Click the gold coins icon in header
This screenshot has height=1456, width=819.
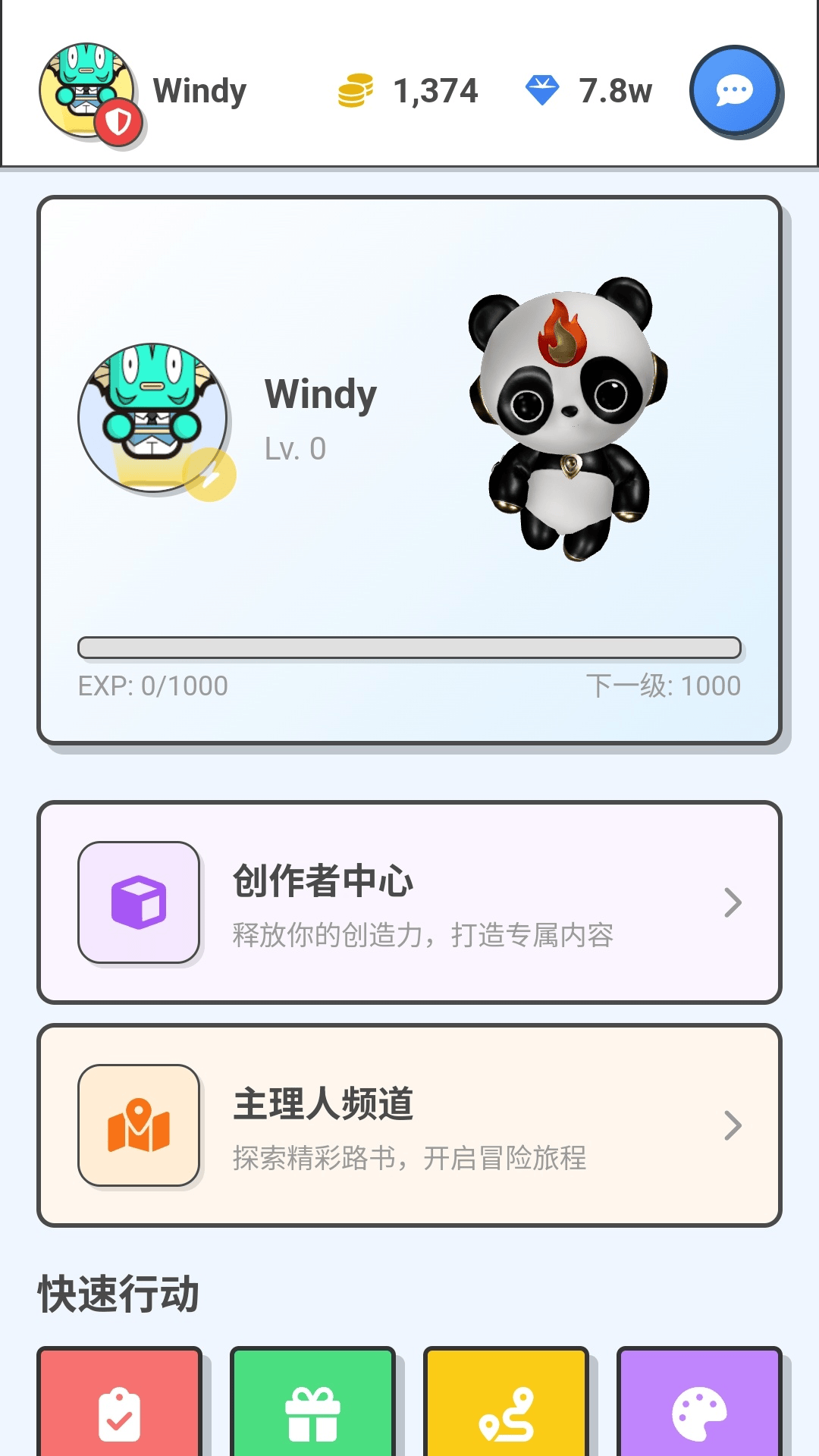pyautogui.click(x=354, y=89)
